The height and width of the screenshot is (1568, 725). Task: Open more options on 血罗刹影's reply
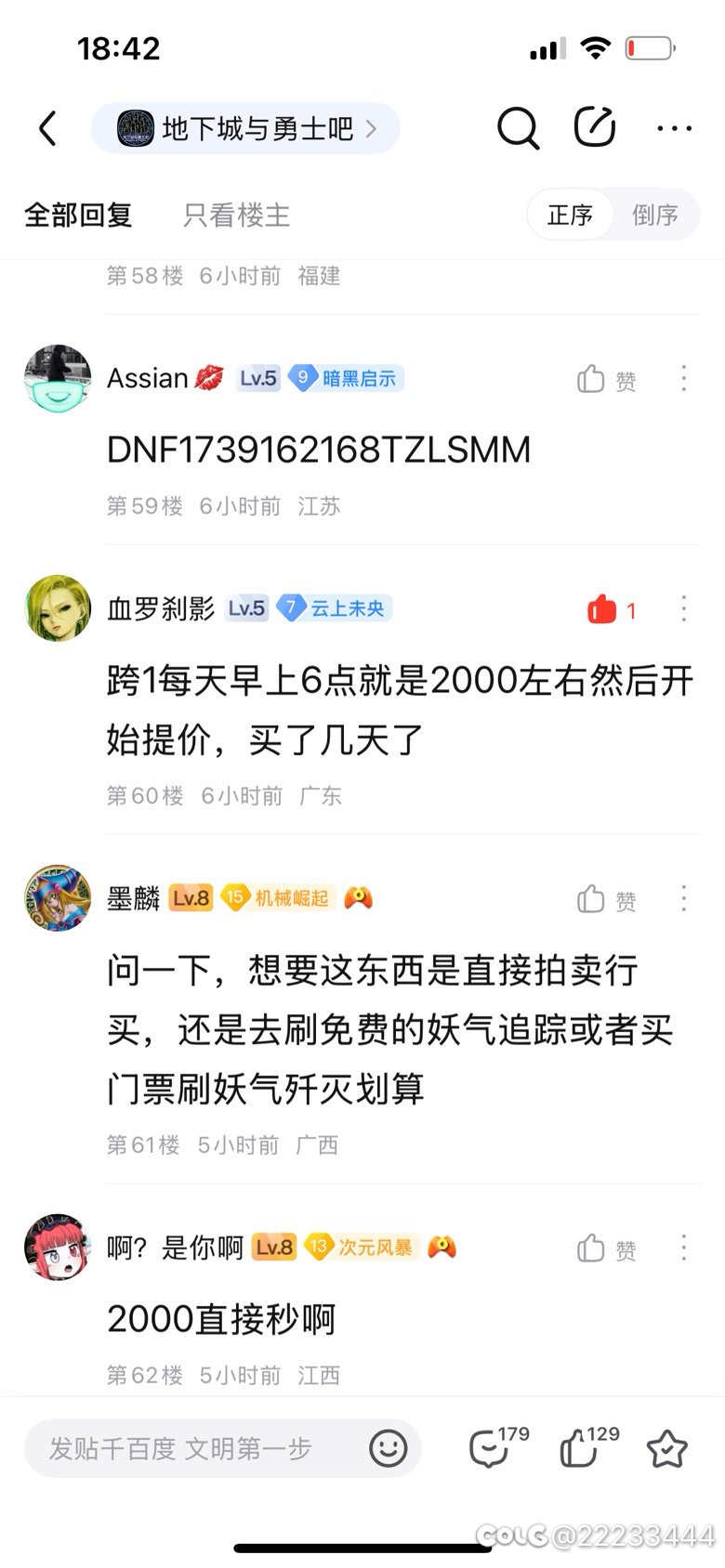tap(683, 608)
